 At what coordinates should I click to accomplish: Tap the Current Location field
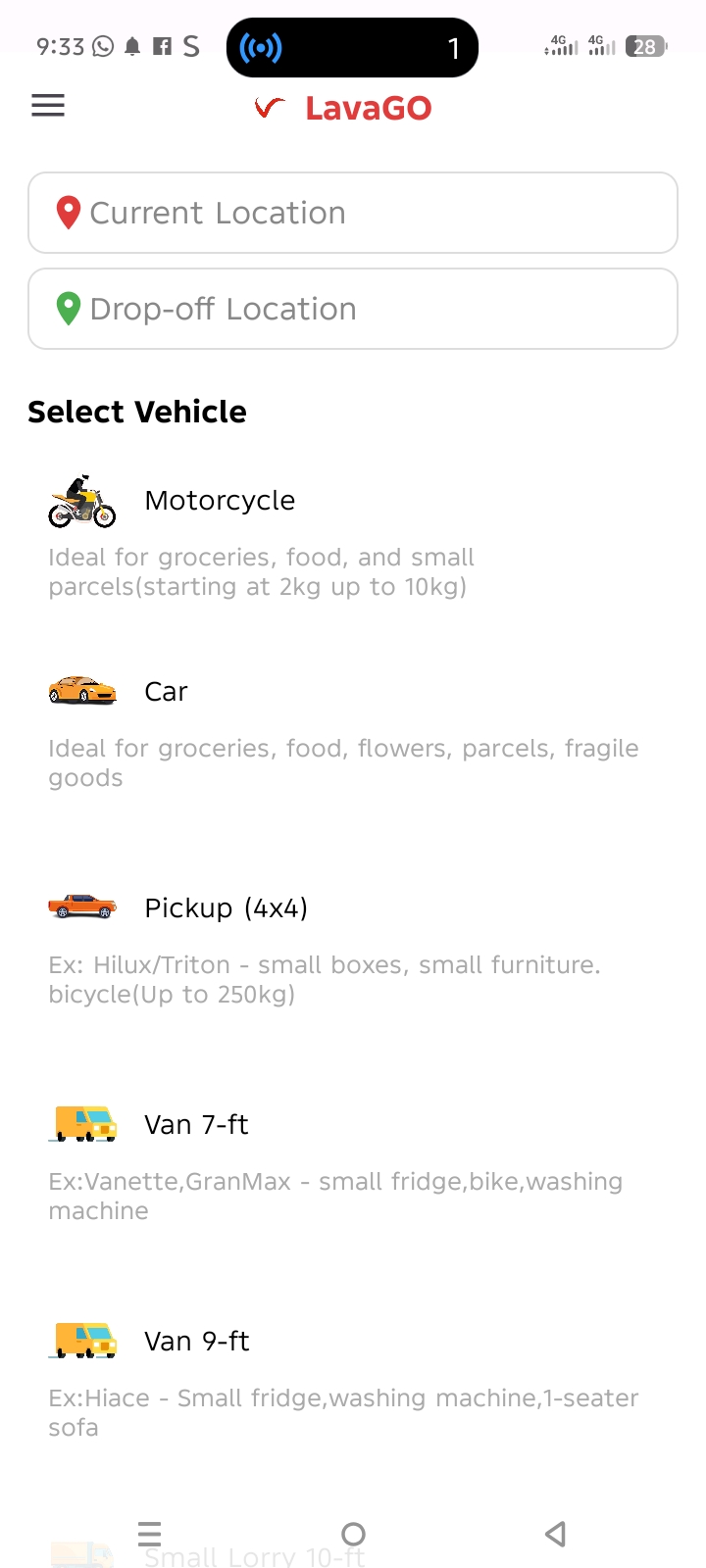(353, 213)
